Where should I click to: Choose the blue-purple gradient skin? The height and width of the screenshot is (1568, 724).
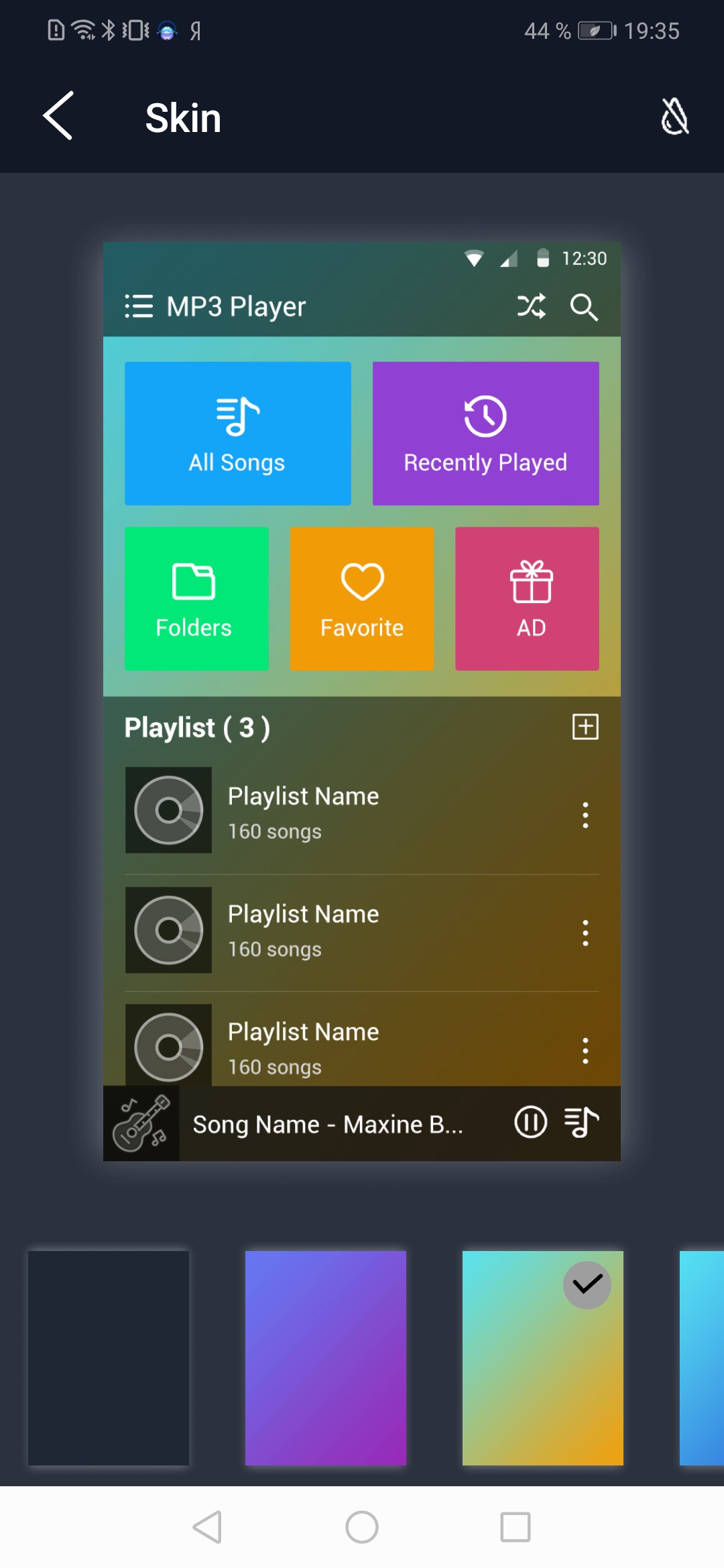click(x=326, y=1358)
